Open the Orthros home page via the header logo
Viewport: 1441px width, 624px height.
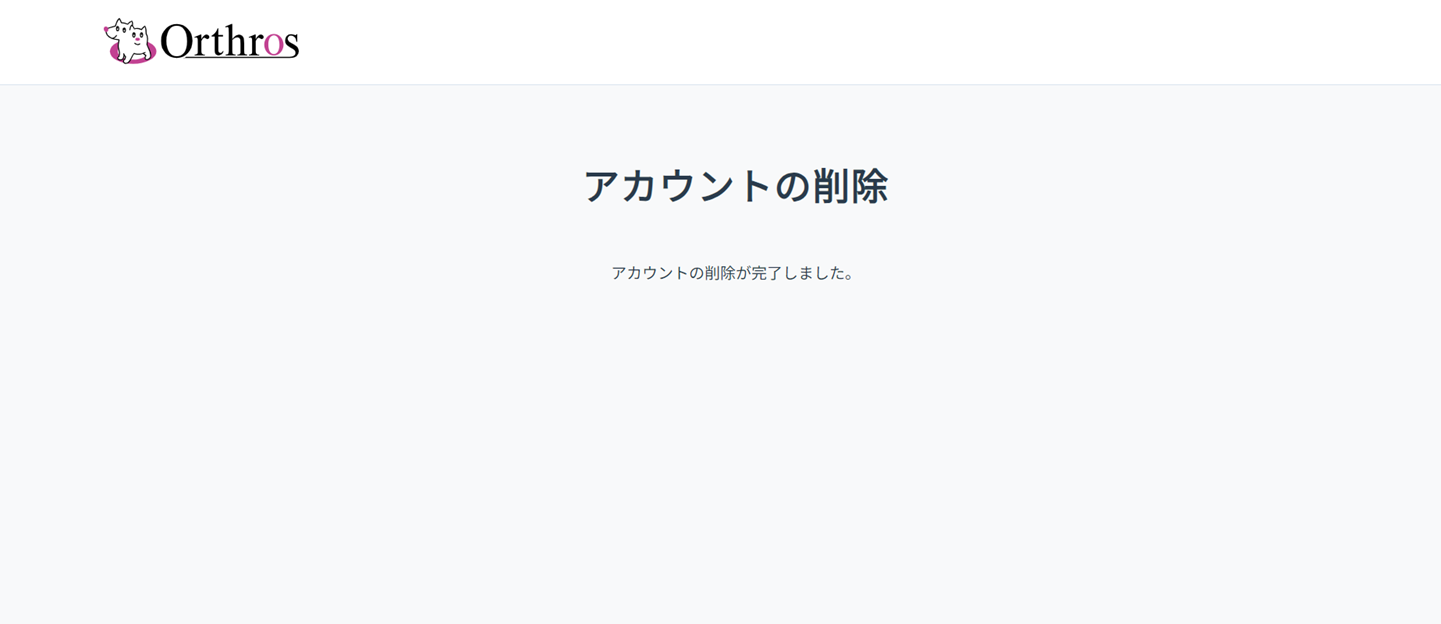(201, 42)
